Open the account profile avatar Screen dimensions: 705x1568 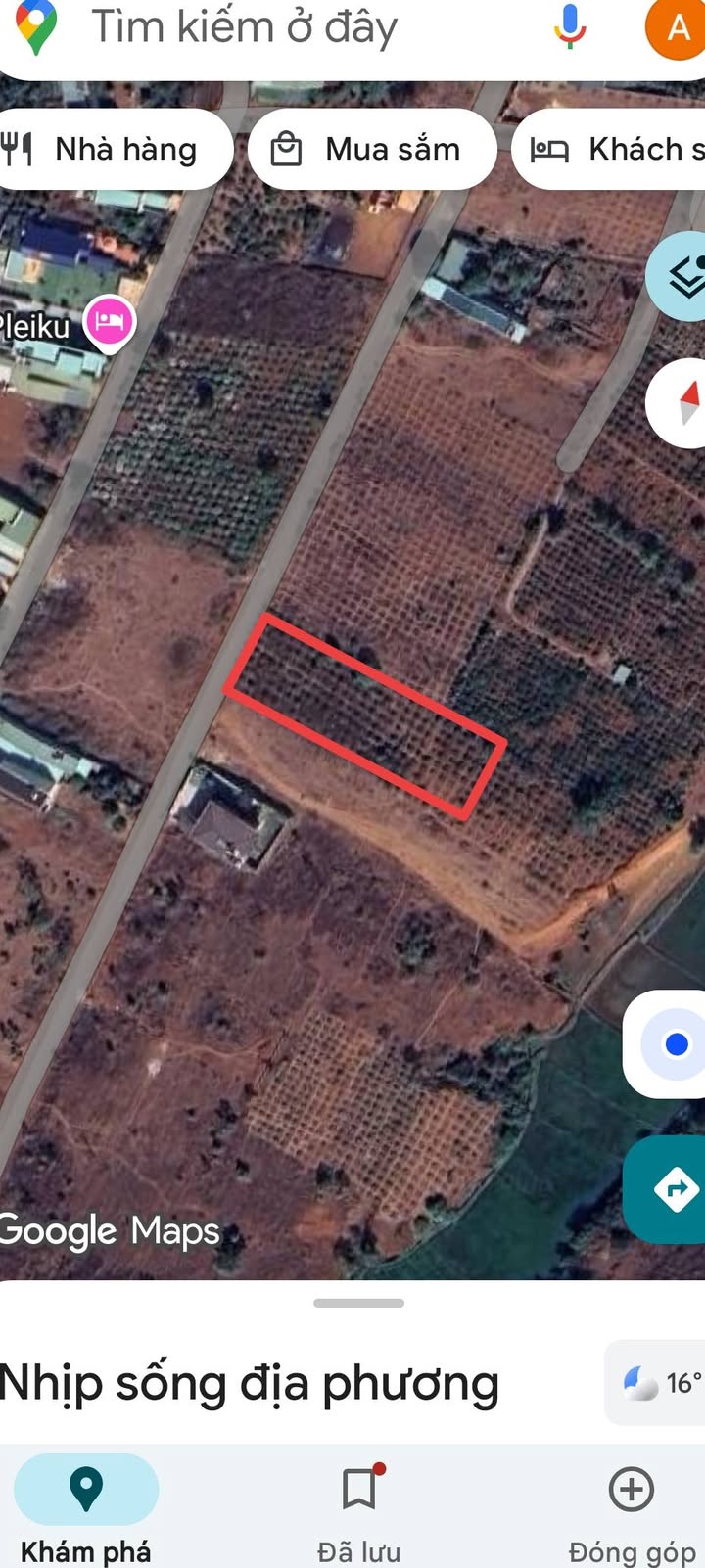click(x=678, y=27)
